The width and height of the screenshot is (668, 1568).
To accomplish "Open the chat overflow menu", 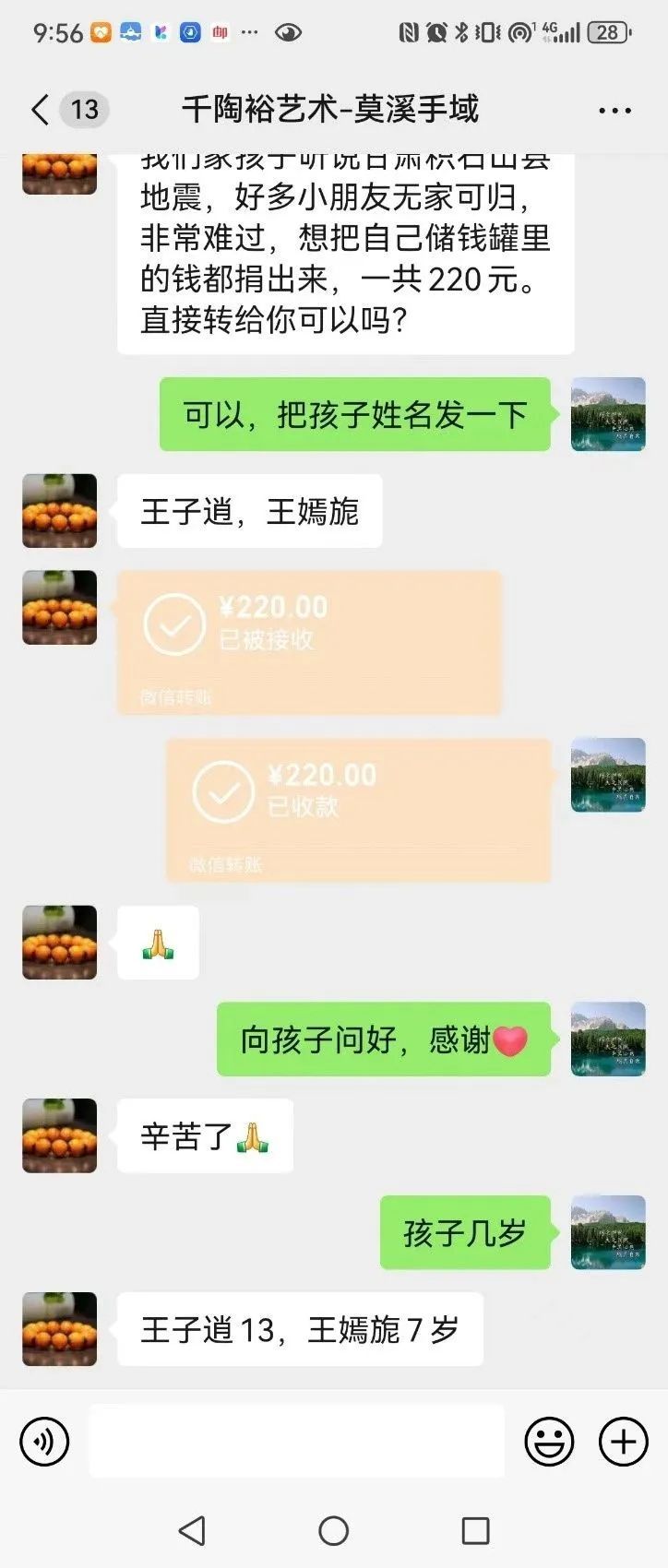I will (x=614, y=111).
